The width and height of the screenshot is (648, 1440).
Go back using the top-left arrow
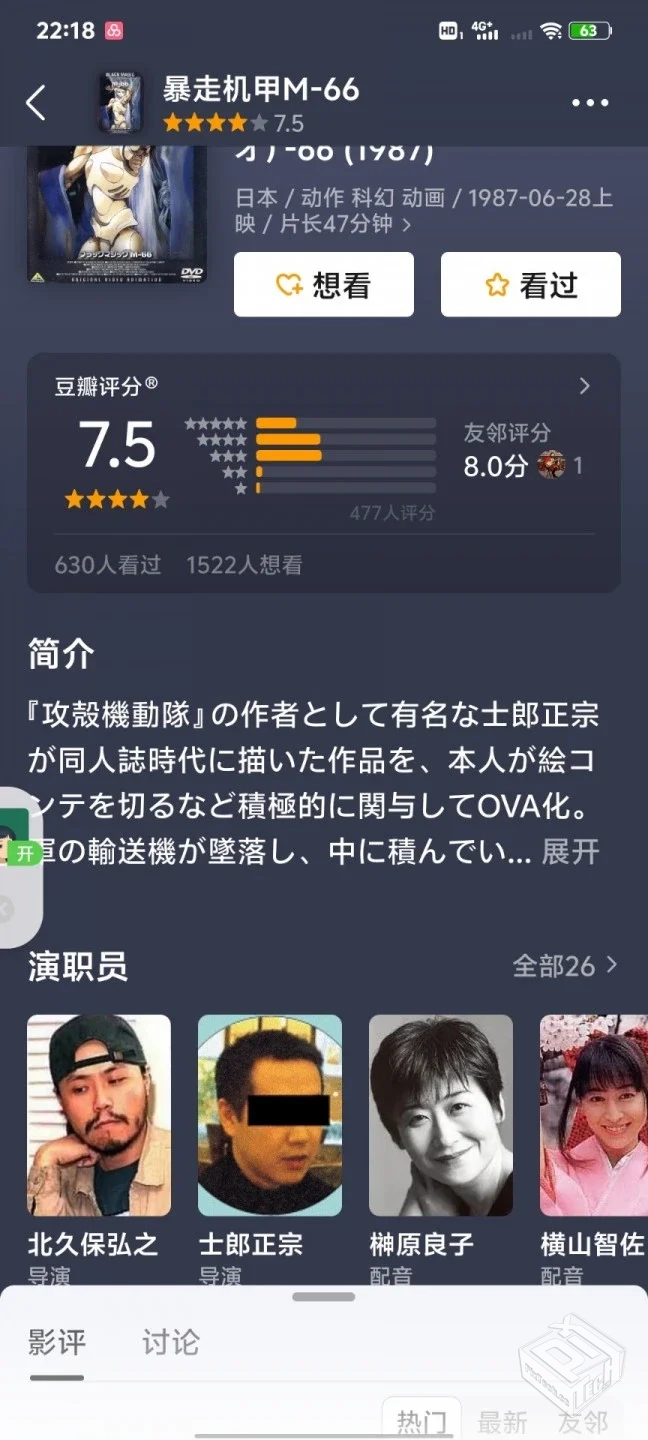click(36, 103)
